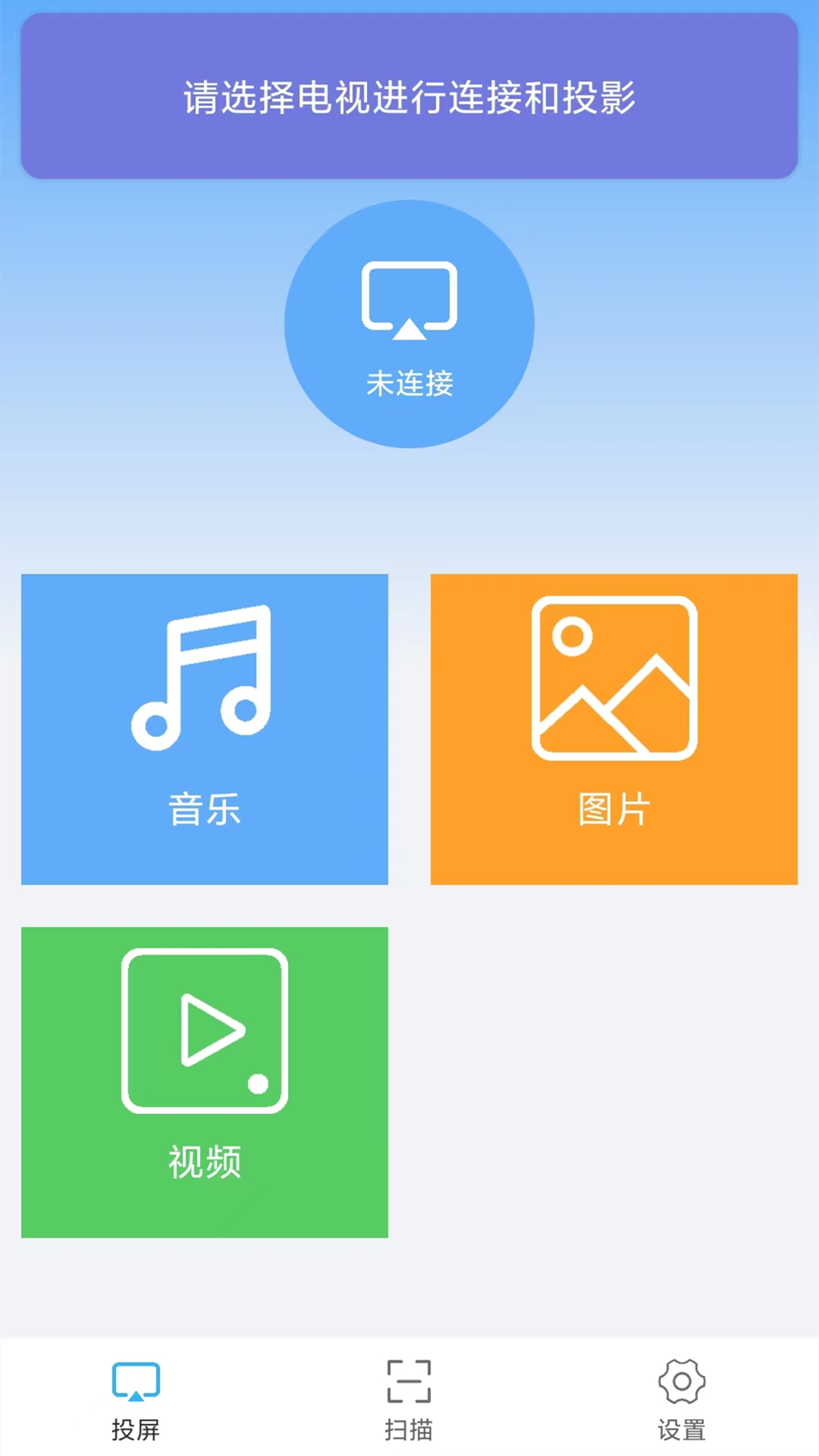Tap the 请选择电视进行连接和投影 banner

(409, 96)
